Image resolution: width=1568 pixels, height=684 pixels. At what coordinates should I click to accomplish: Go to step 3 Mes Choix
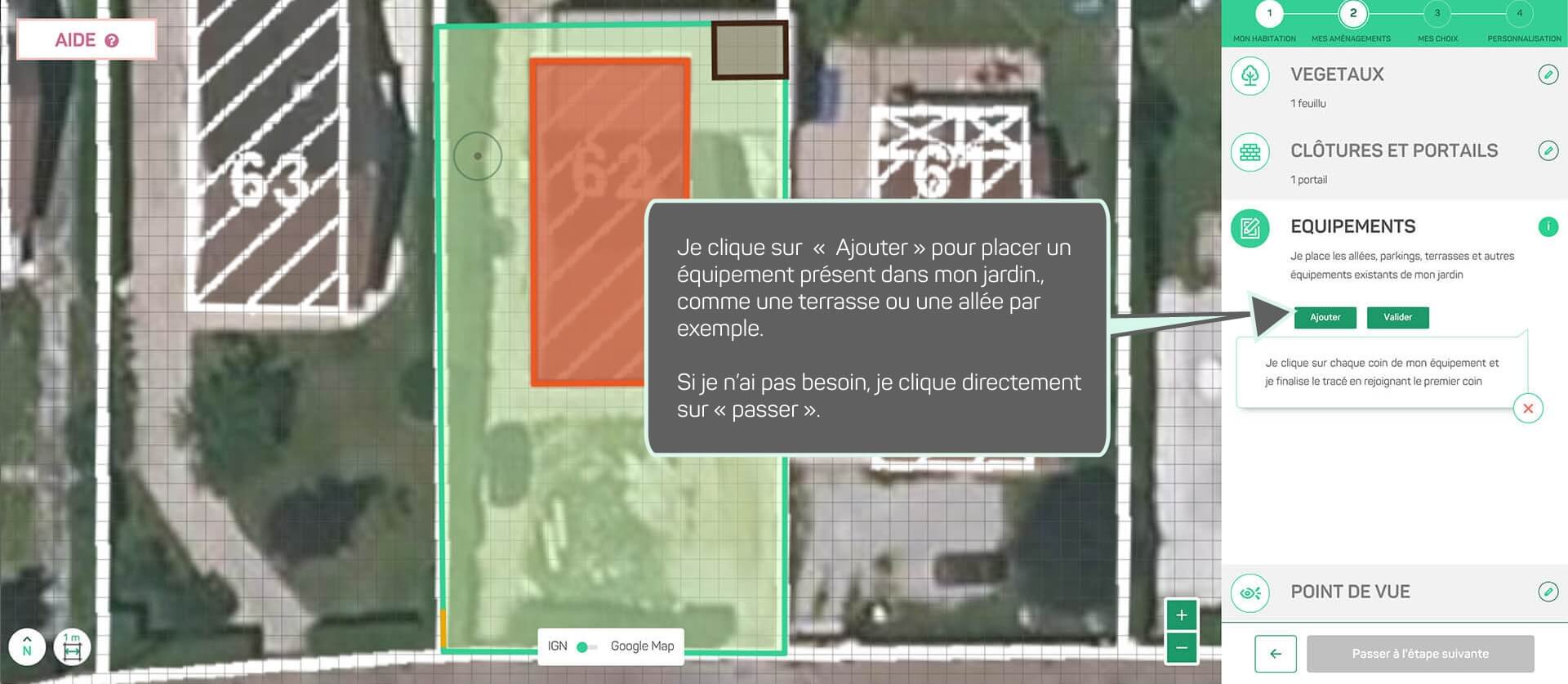pos(1437,14)
